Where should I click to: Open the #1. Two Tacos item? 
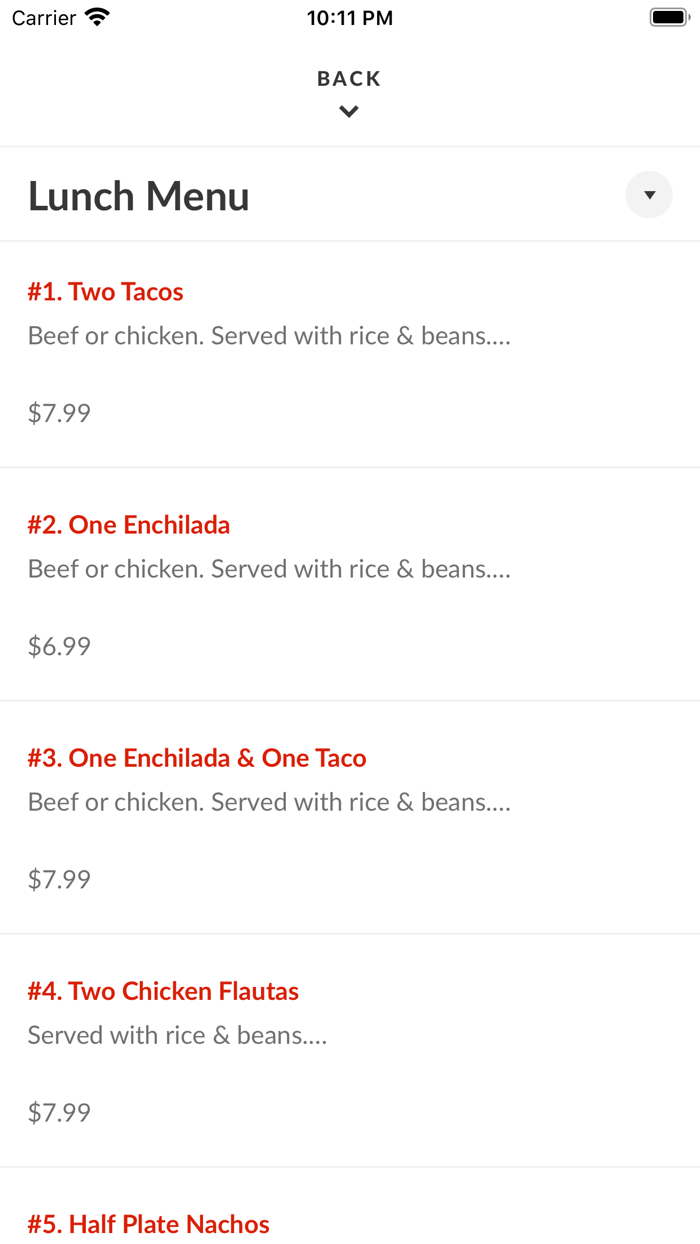350,354
